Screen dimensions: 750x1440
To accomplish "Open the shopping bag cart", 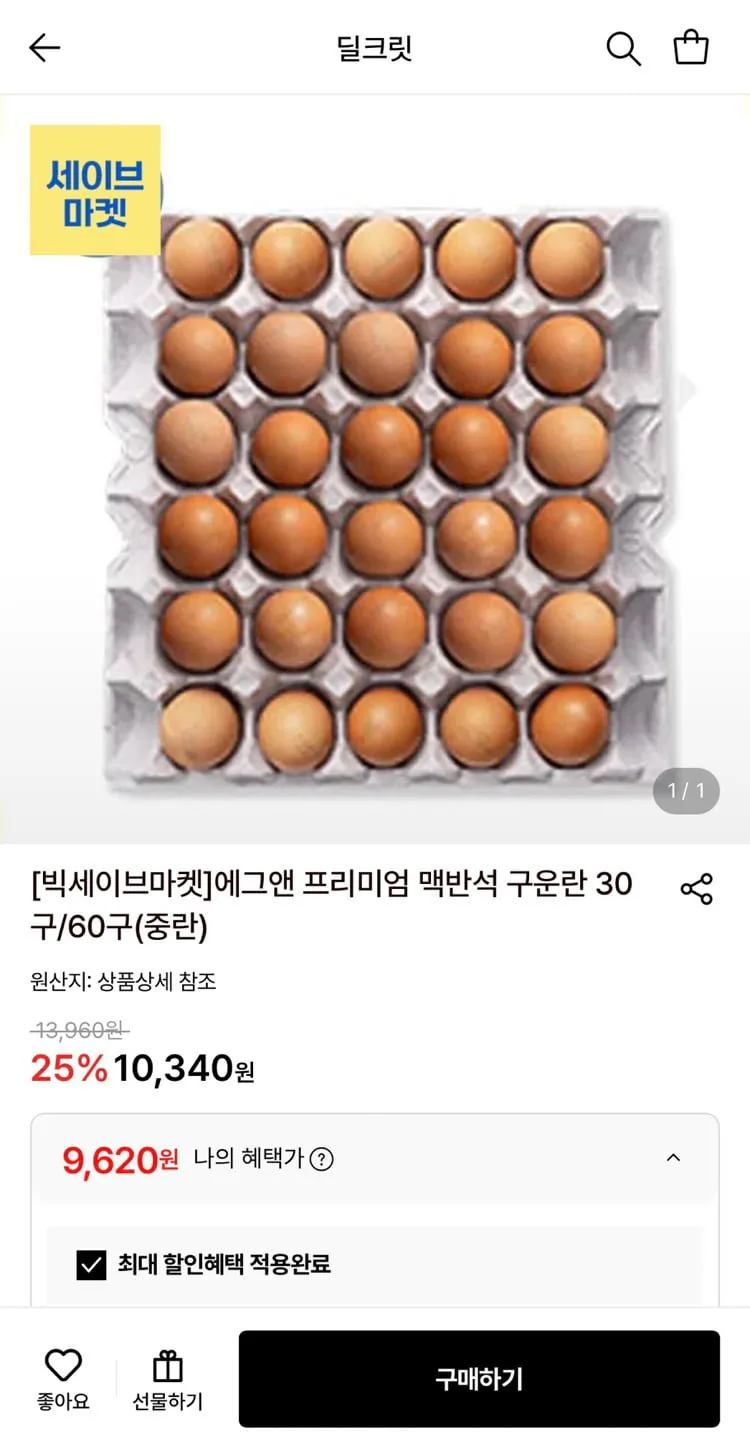I will tap(691, 47).
